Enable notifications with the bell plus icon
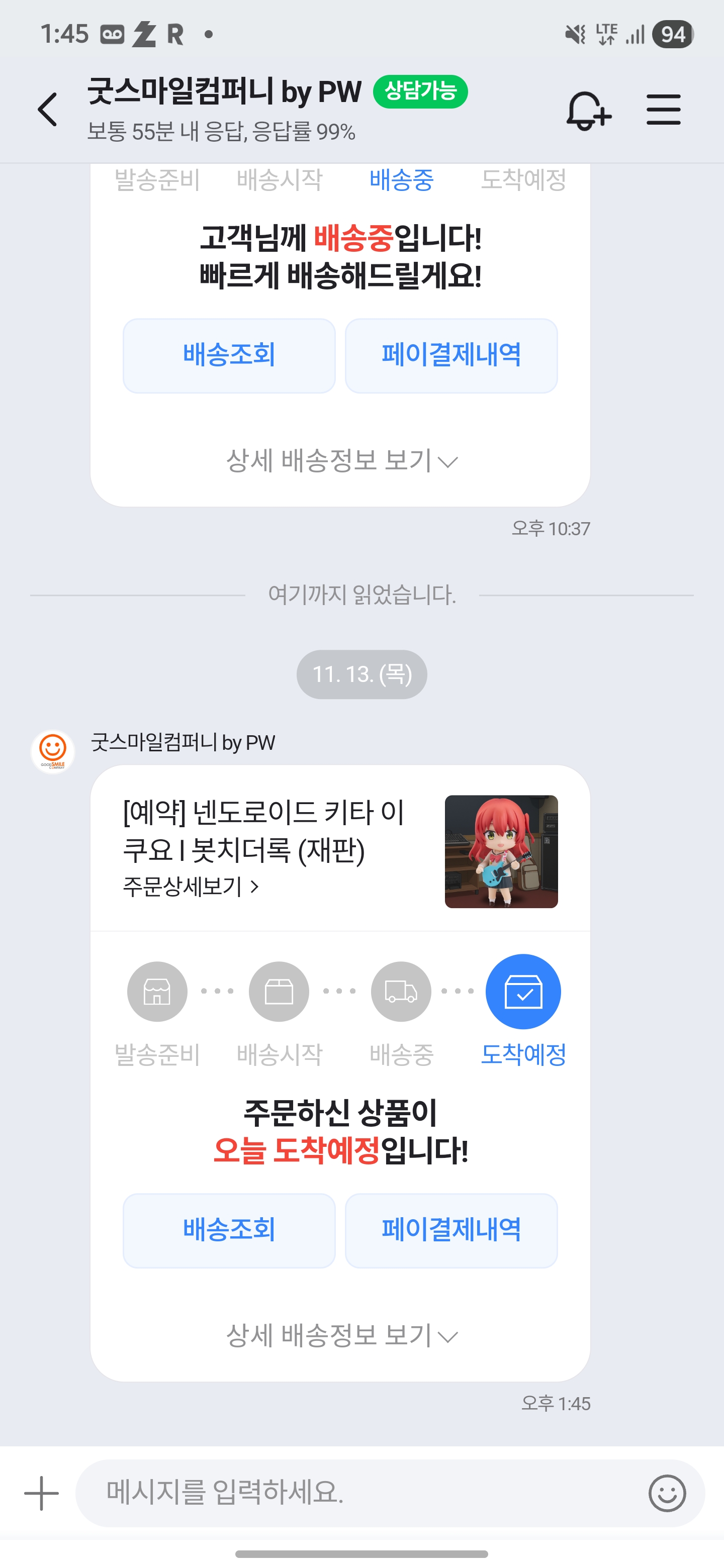The image size is (724, 1568). click(588, 110)
